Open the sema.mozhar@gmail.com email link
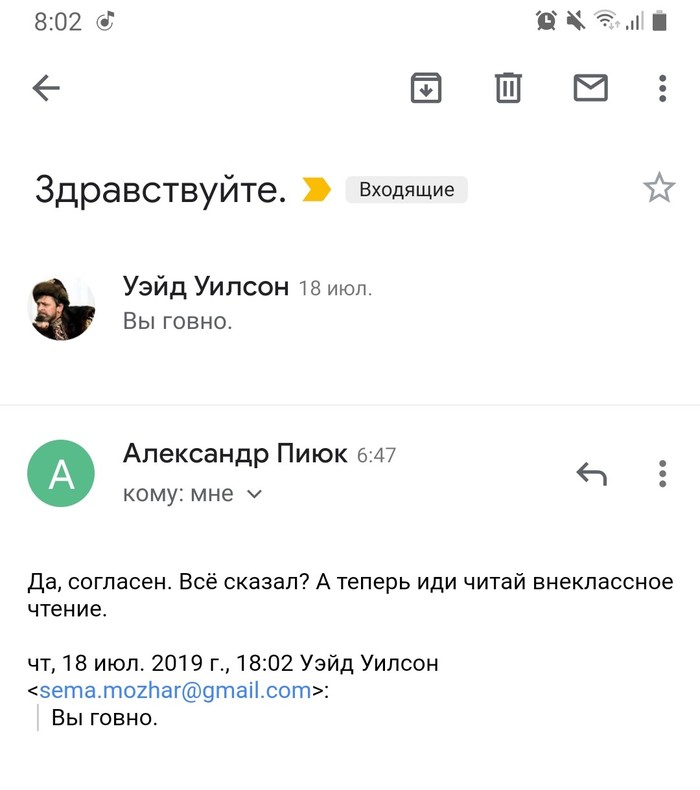 click(175, 690)
